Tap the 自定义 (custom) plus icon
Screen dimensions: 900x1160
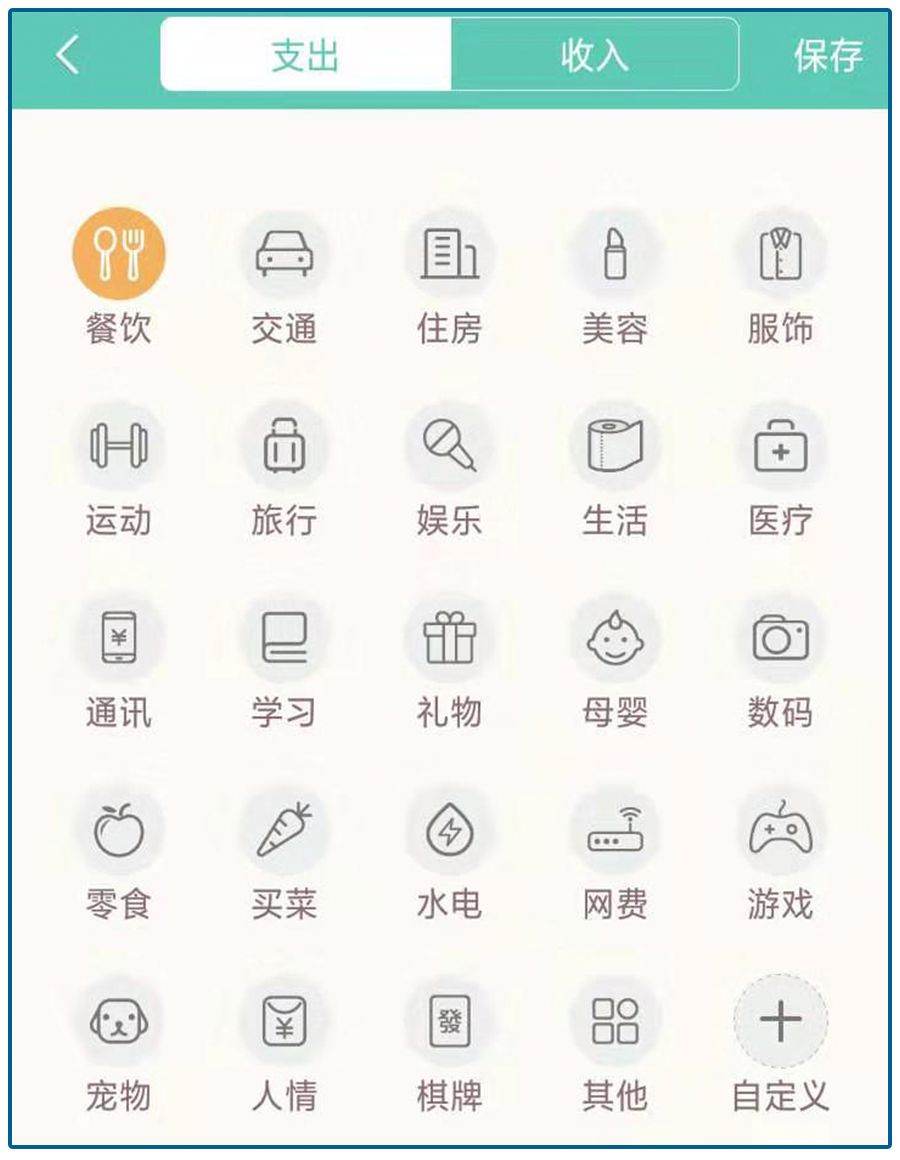[x=780, y=1022]
